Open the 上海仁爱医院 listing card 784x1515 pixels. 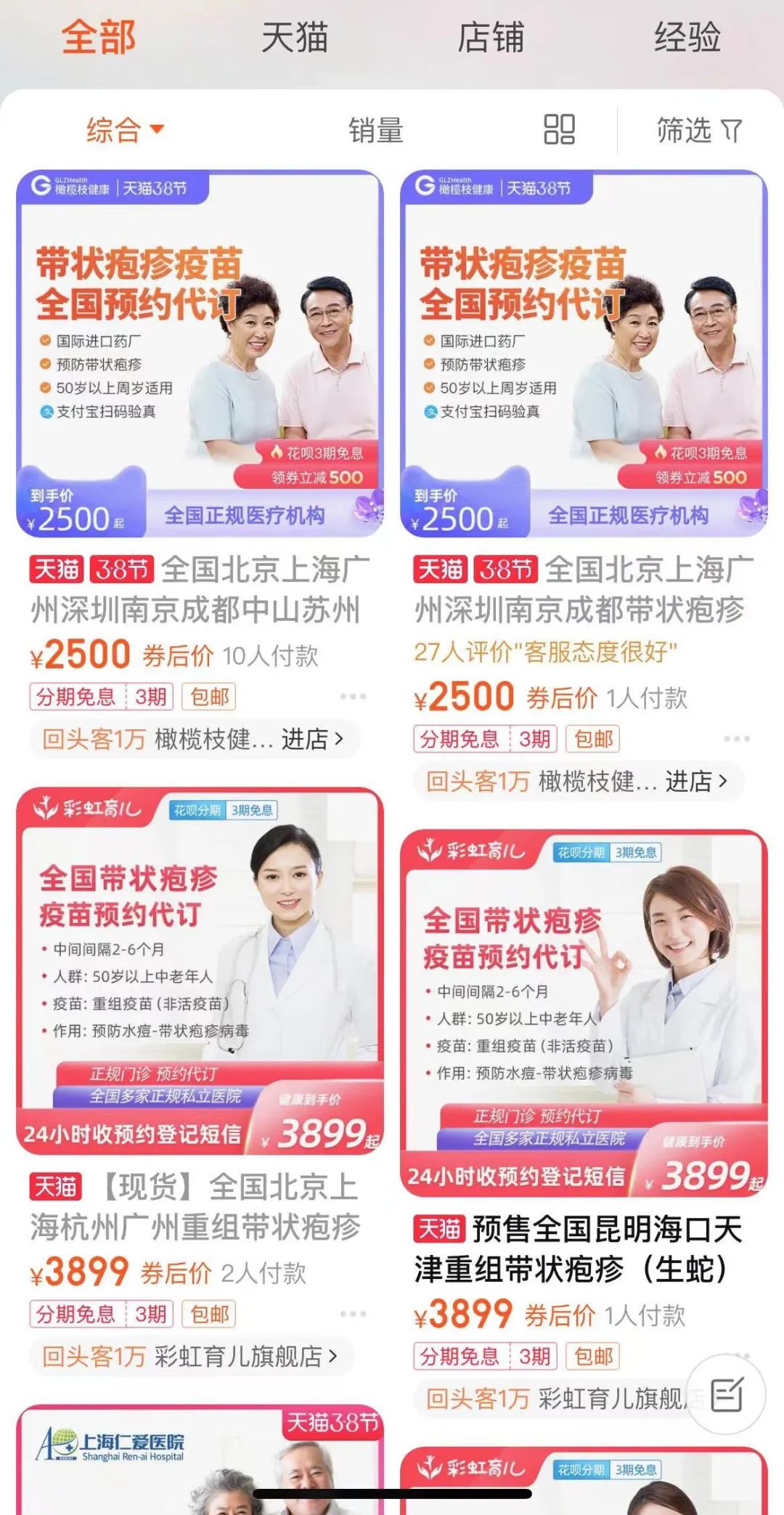tap(200, 1460)
